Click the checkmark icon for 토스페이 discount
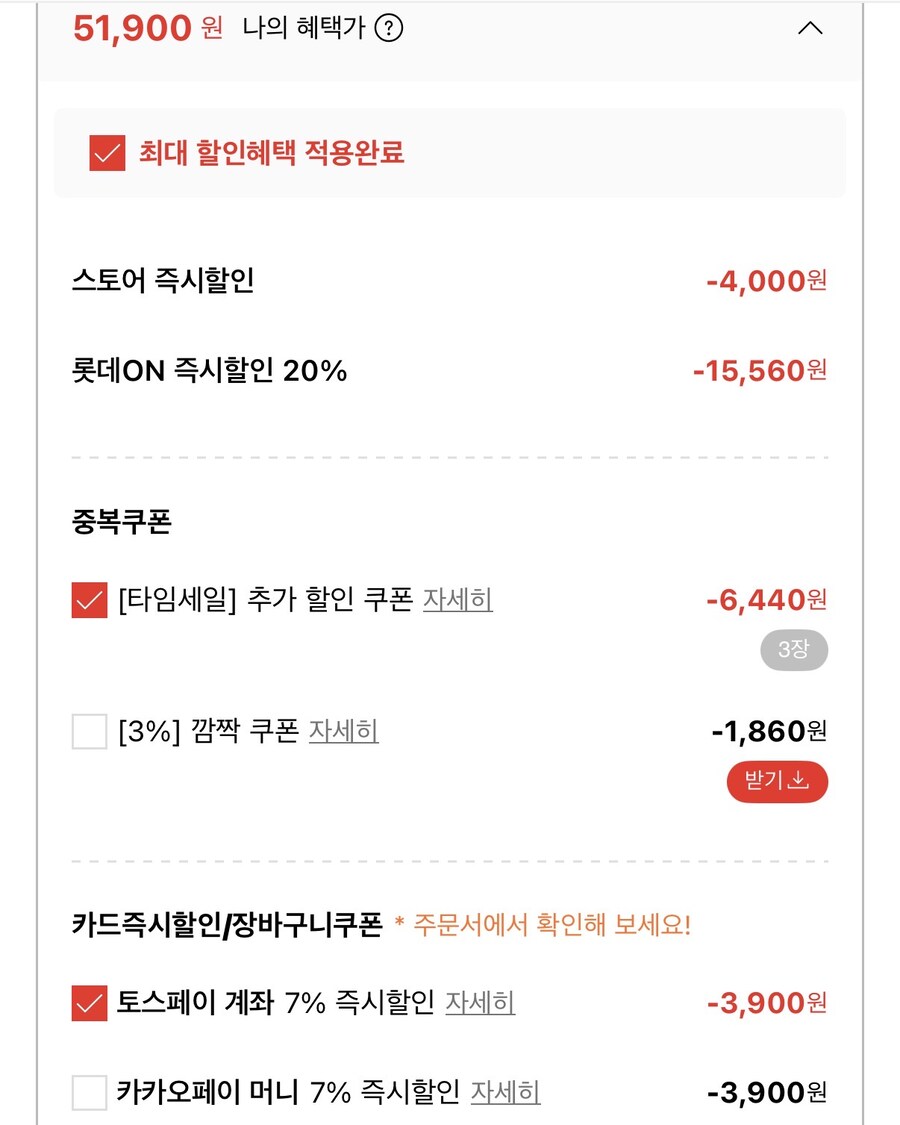The width and height of the screenshot is (900, 1125). pyautogui.click(x=88, y=1003)
